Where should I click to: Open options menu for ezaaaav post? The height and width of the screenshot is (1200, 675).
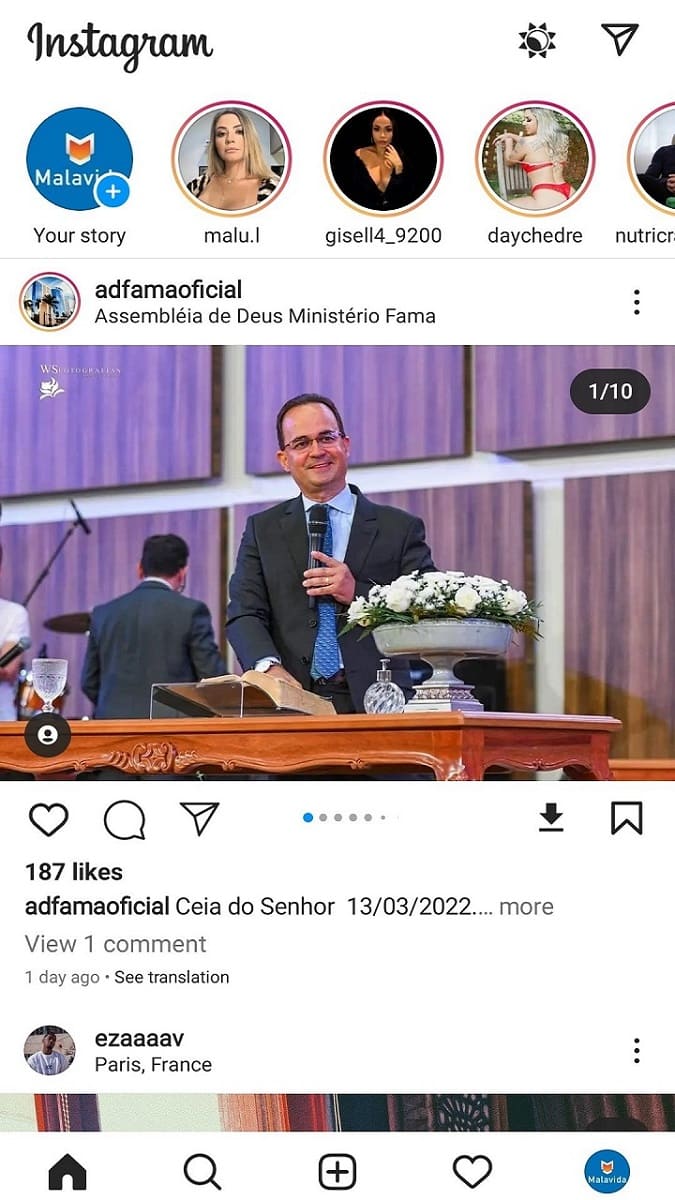click(x=637, y=1050)
